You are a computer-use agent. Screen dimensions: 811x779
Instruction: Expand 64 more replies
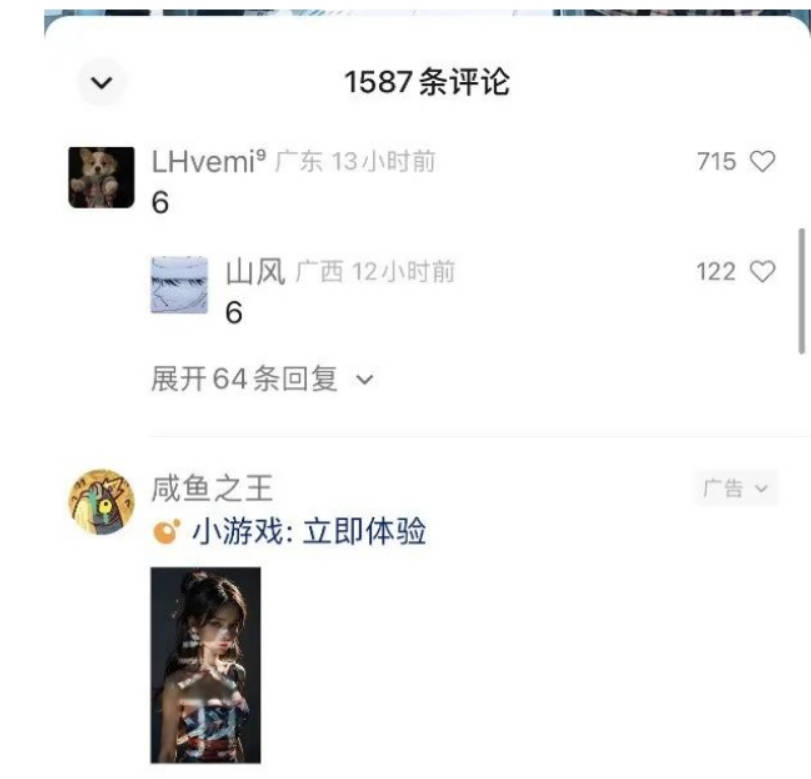click(x=261, y=380)
